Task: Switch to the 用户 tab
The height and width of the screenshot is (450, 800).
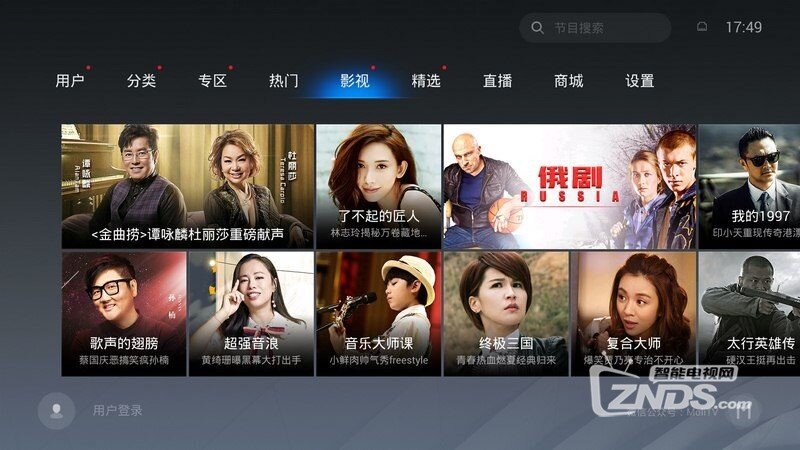Action: [70, 81]
